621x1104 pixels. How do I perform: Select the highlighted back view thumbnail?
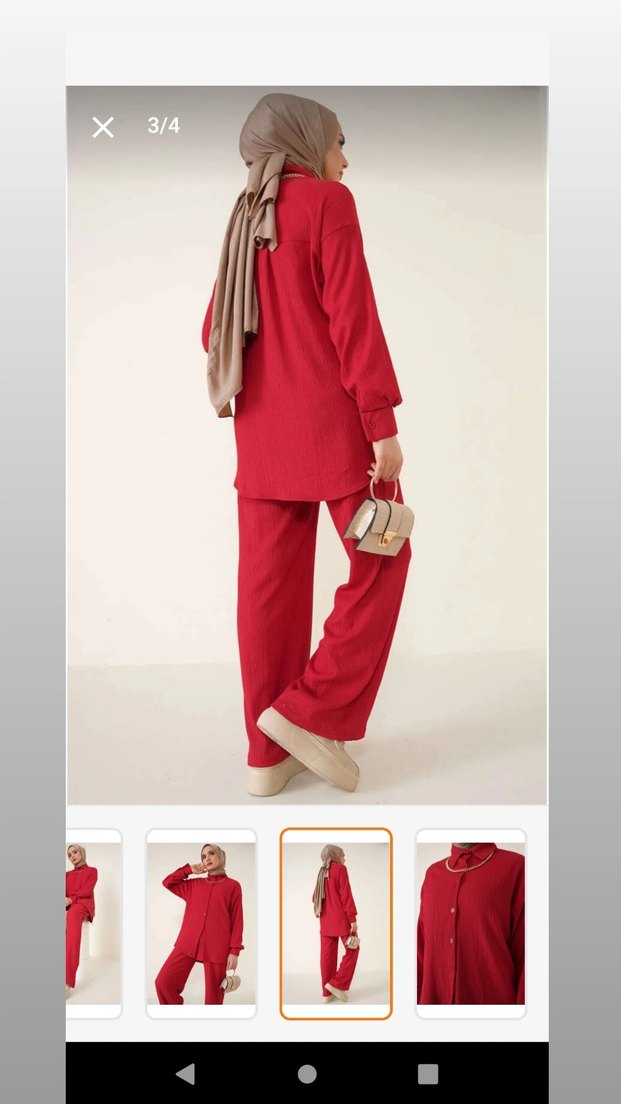click(x=336, y=923)
